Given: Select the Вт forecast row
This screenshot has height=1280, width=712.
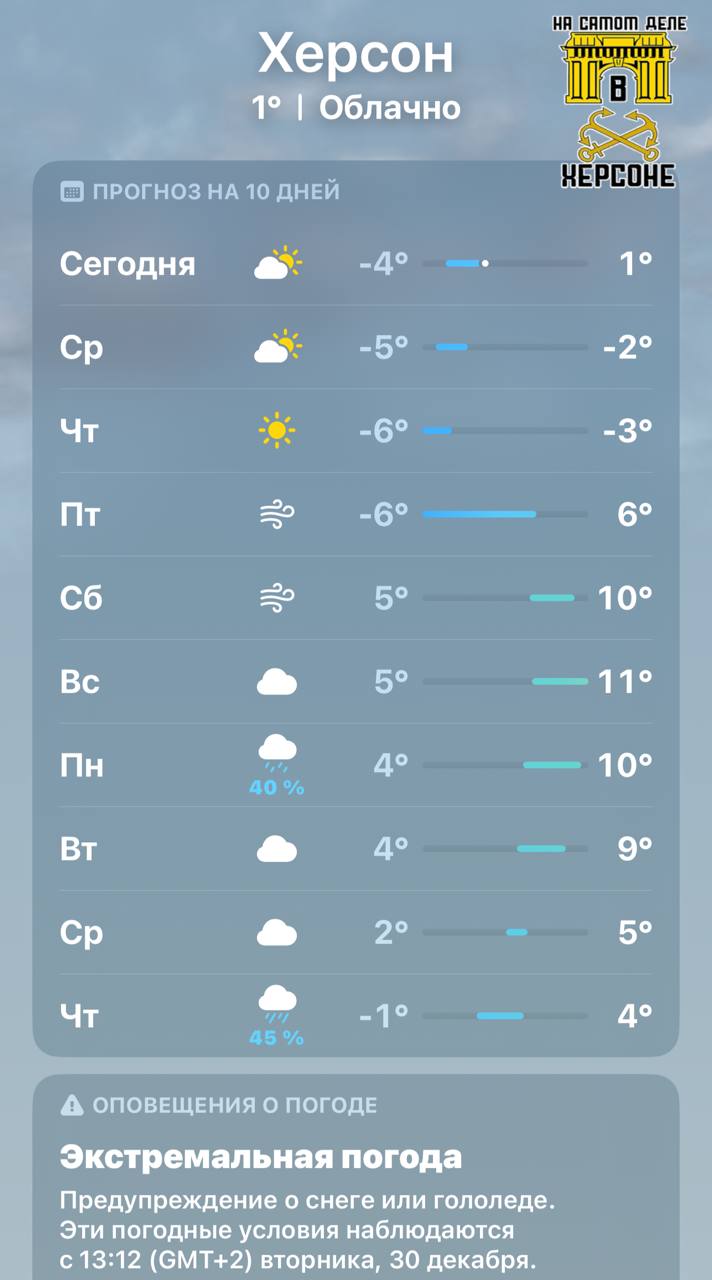Looking at the screenshot, I should click(x=356, y=850).
